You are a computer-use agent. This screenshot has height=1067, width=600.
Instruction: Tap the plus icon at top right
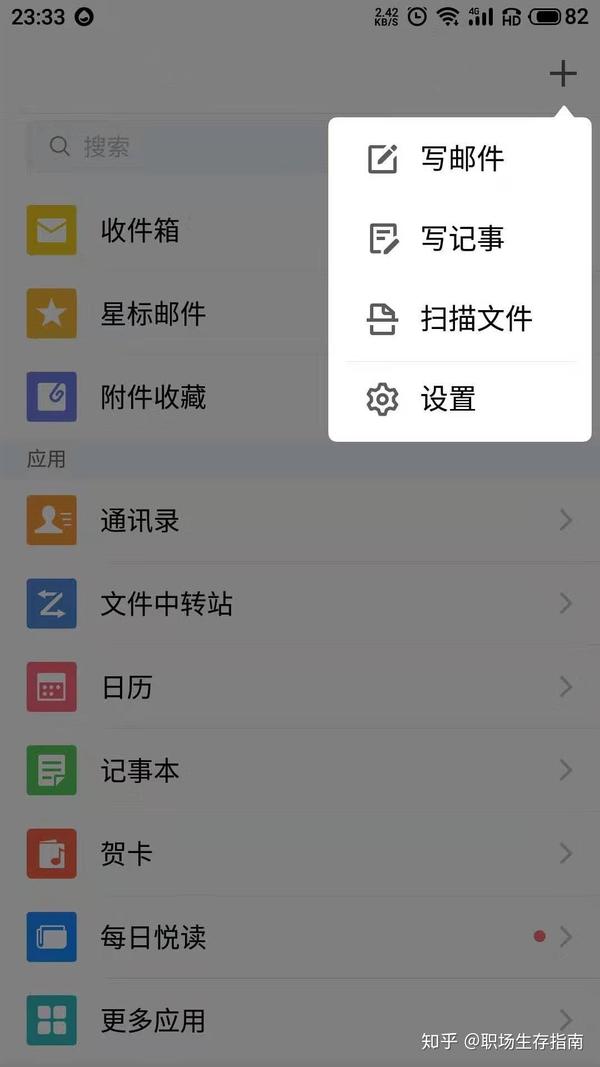pos(563,73)
